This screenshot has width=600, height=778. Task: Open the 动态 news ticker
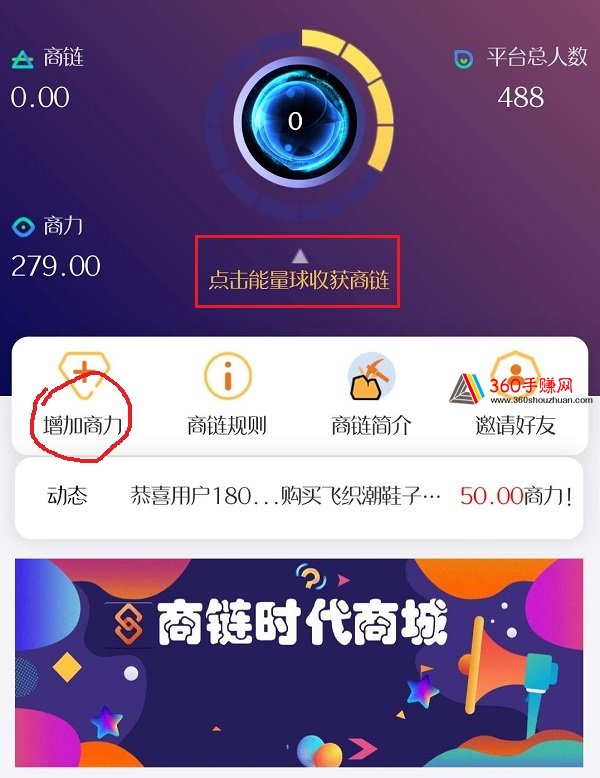[300, 496]
